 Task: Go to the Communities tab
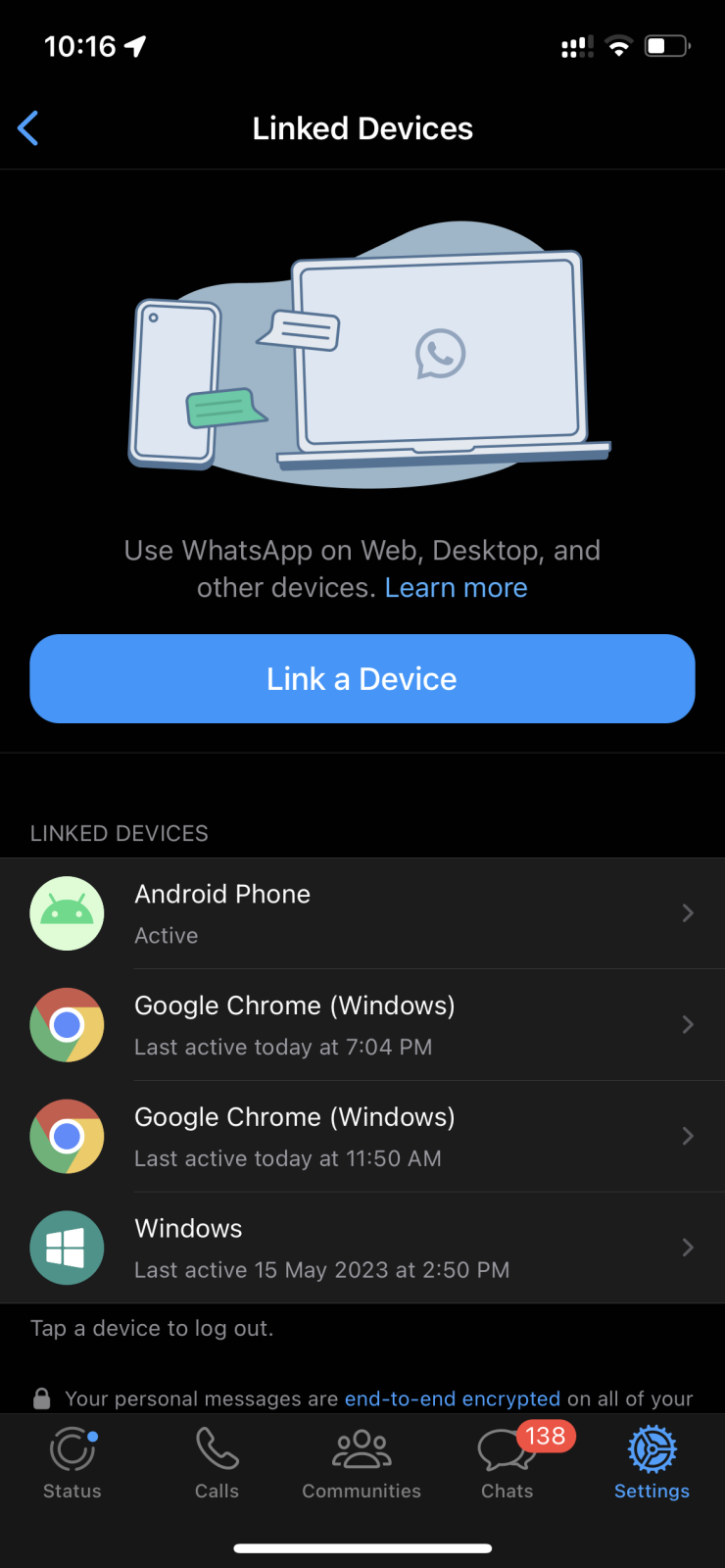[362, 1464]
